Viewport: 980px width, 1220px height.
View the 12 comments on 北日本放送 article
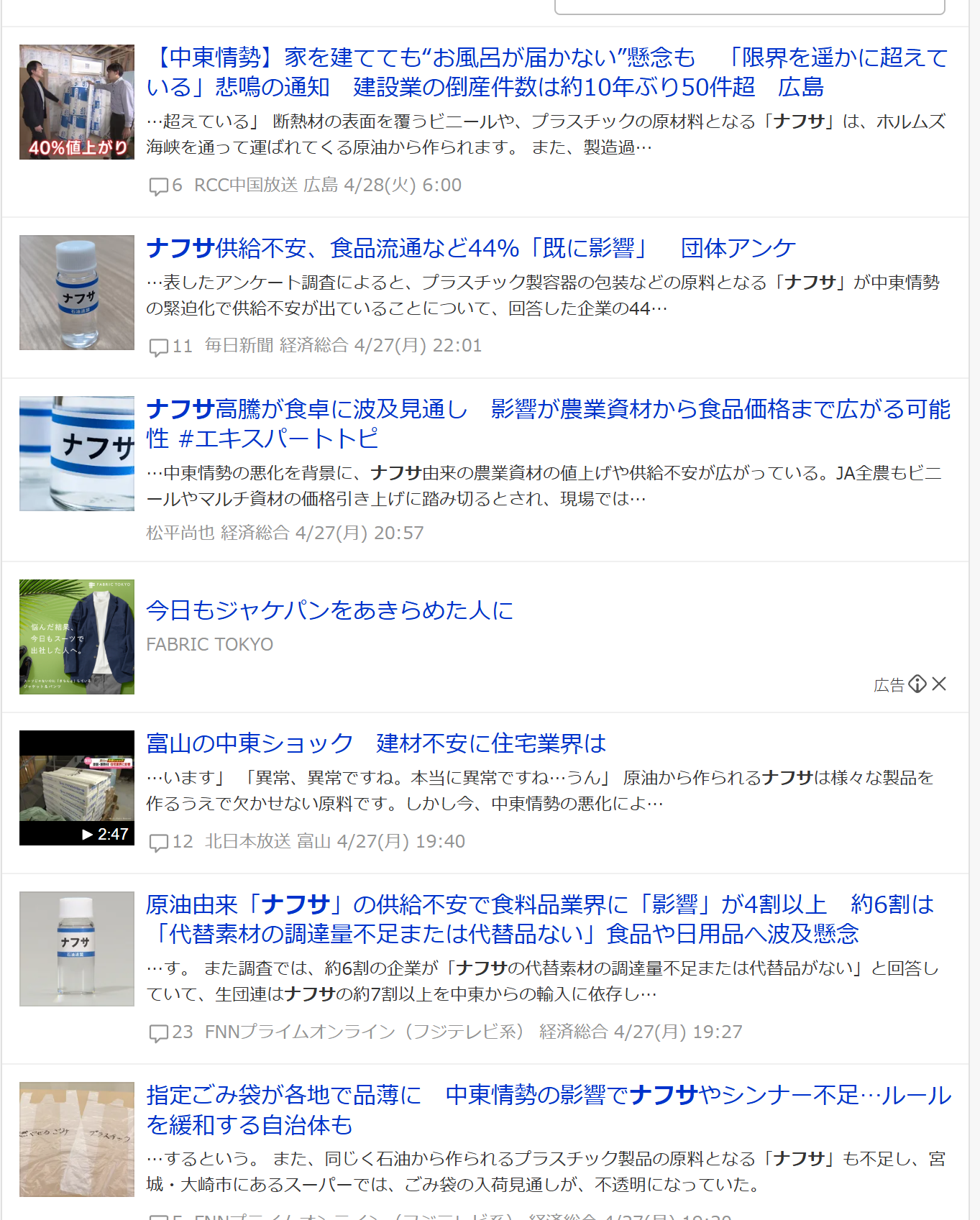pos(170,842)
